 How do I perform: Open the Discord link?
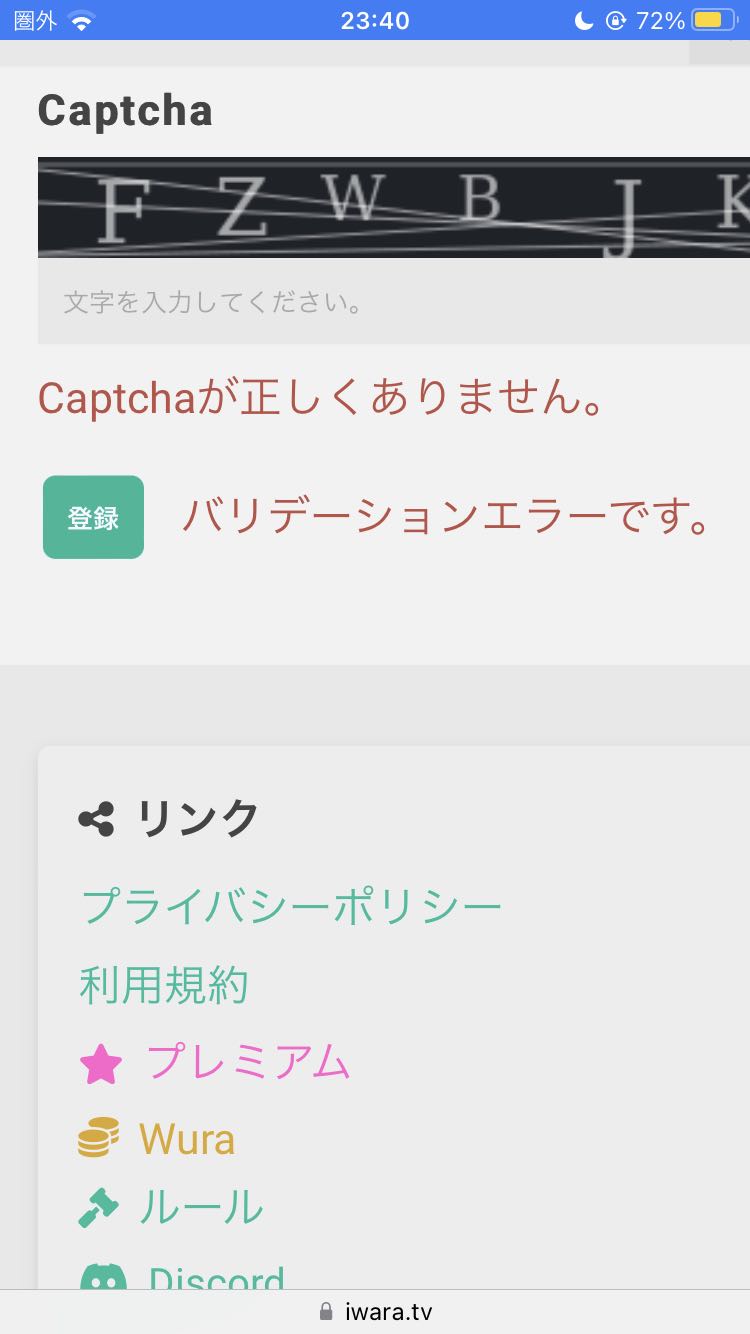point(216,1277)
